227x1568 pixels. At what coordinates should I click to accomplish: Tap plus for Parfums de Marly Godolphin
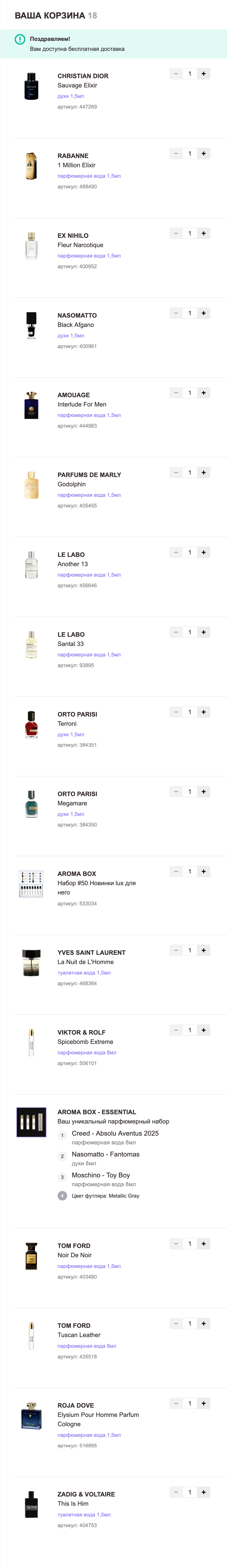[203, 472]
